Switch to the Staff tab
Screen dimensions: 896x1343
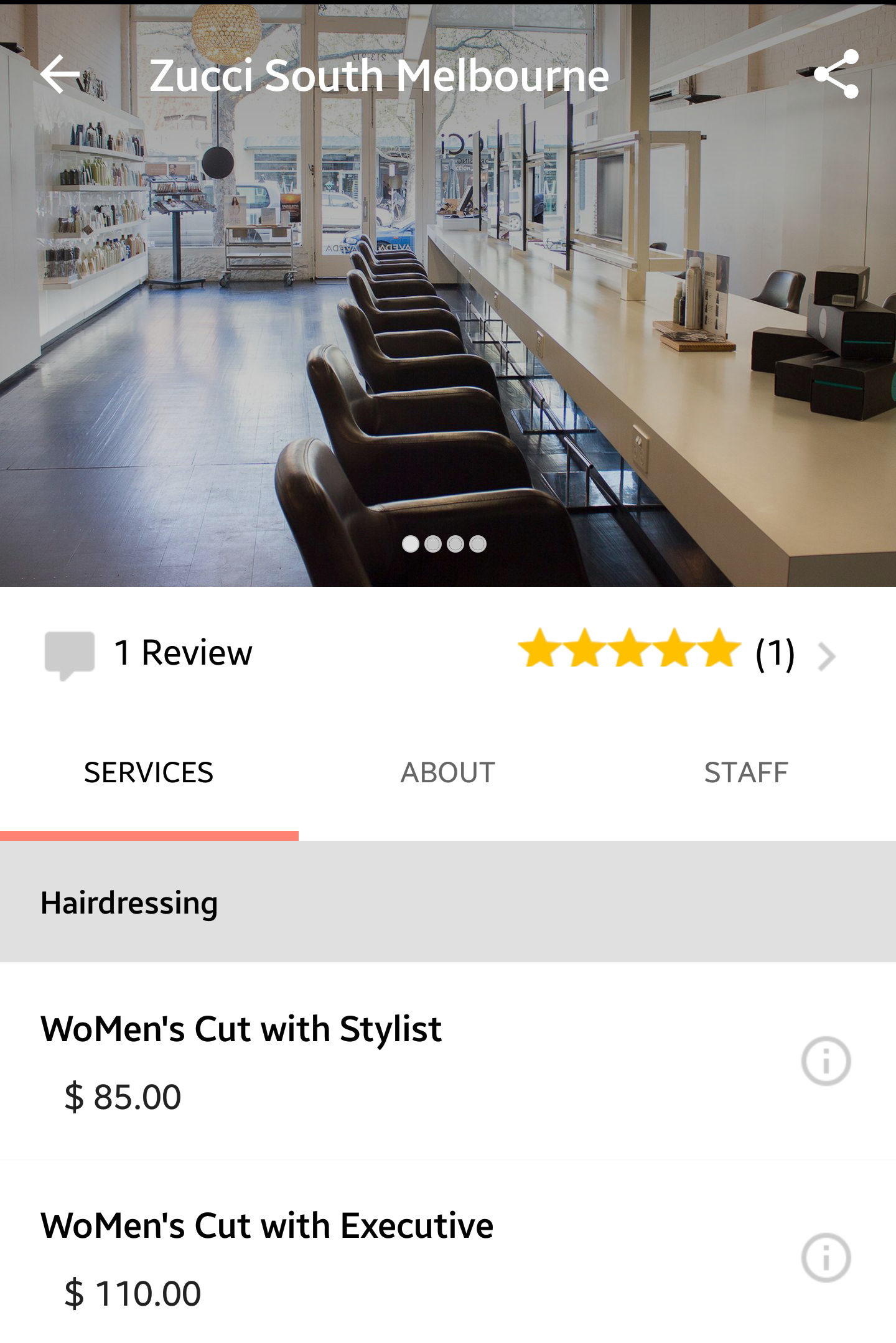(745, 773)
